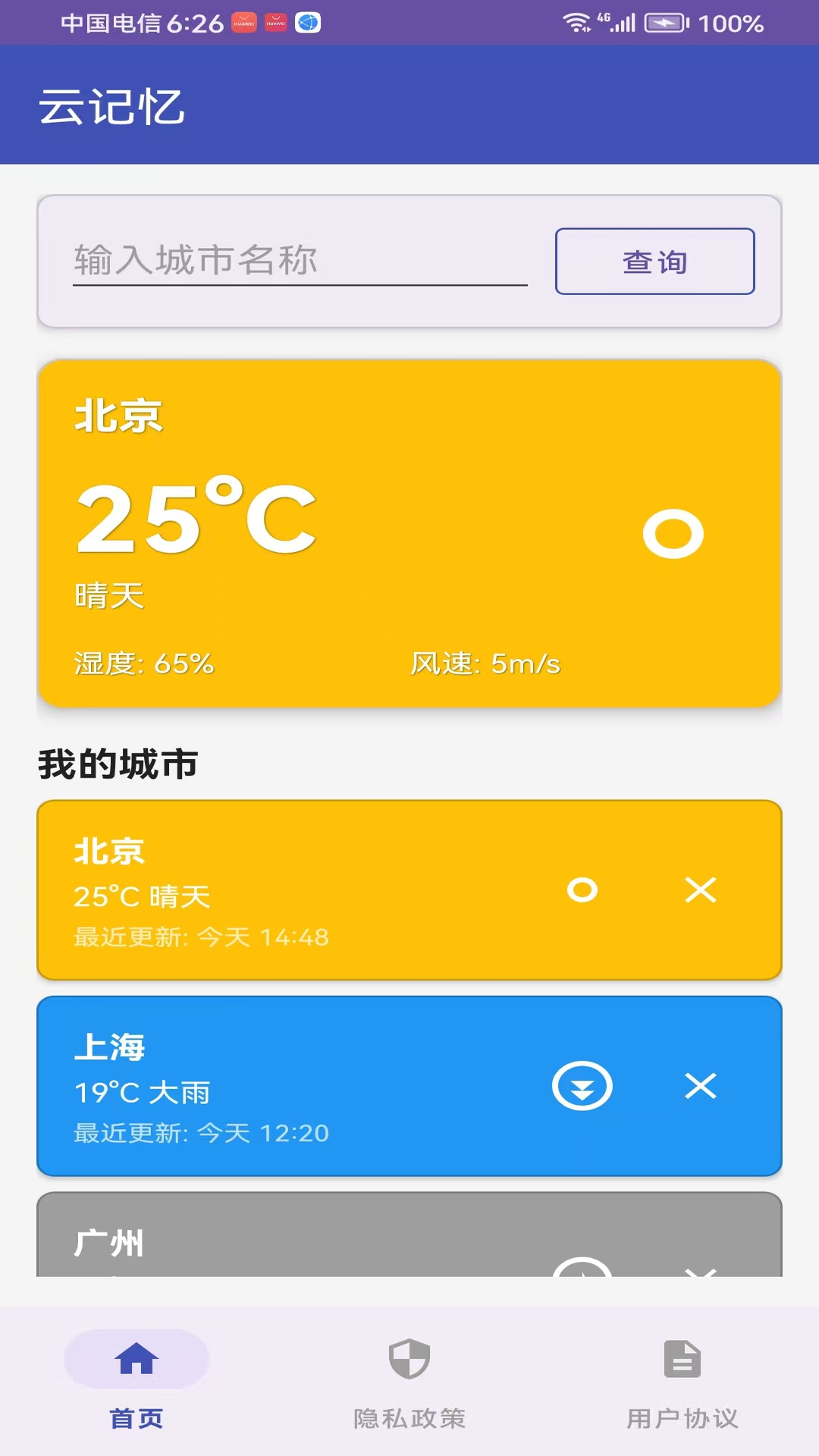
Task: Select the 我的城市 section header
Action: pyautogui.click(x=117, y=764)
